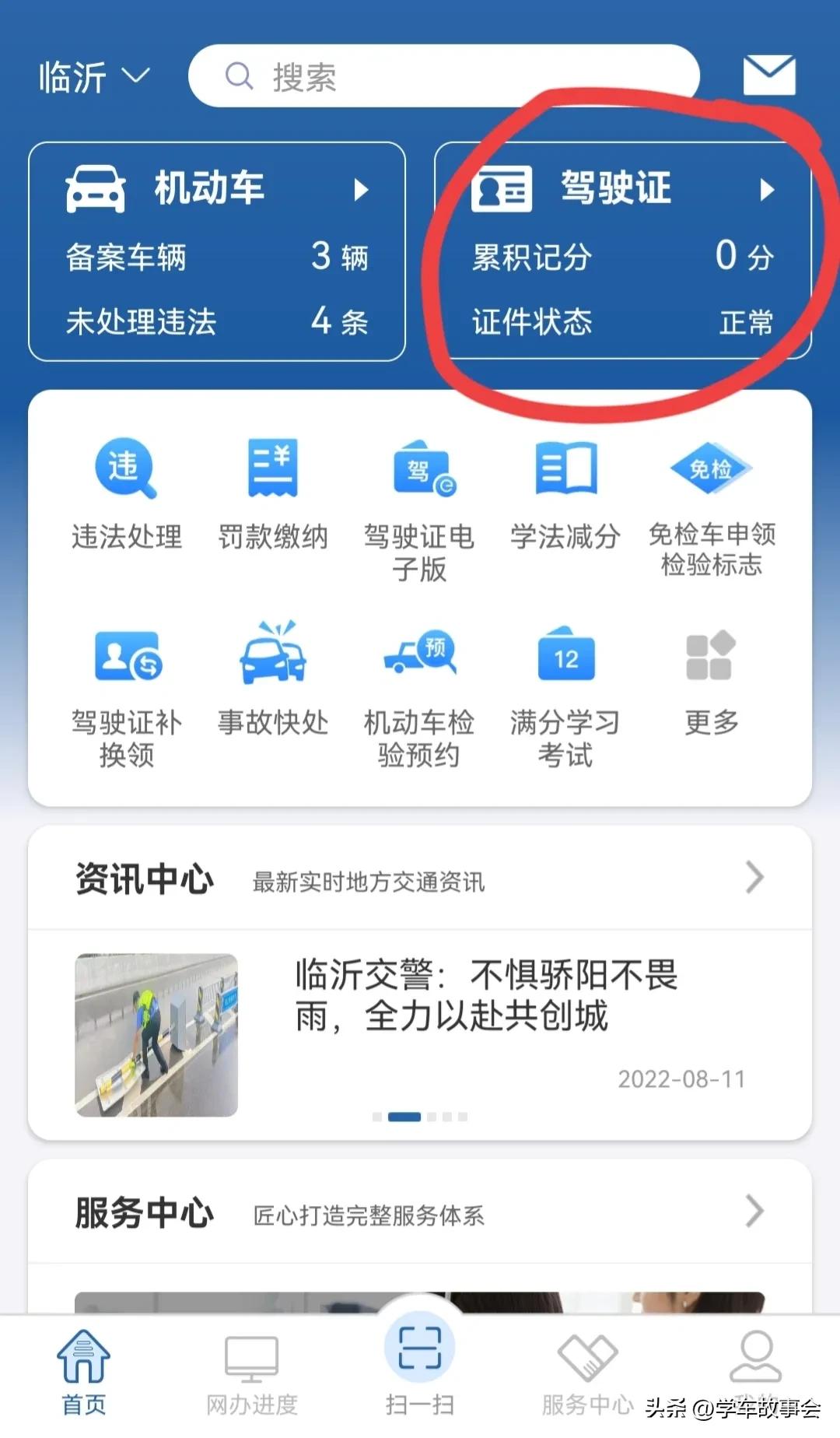
Task: Open the 驾驶证 license card
Action: click(622, 251)
